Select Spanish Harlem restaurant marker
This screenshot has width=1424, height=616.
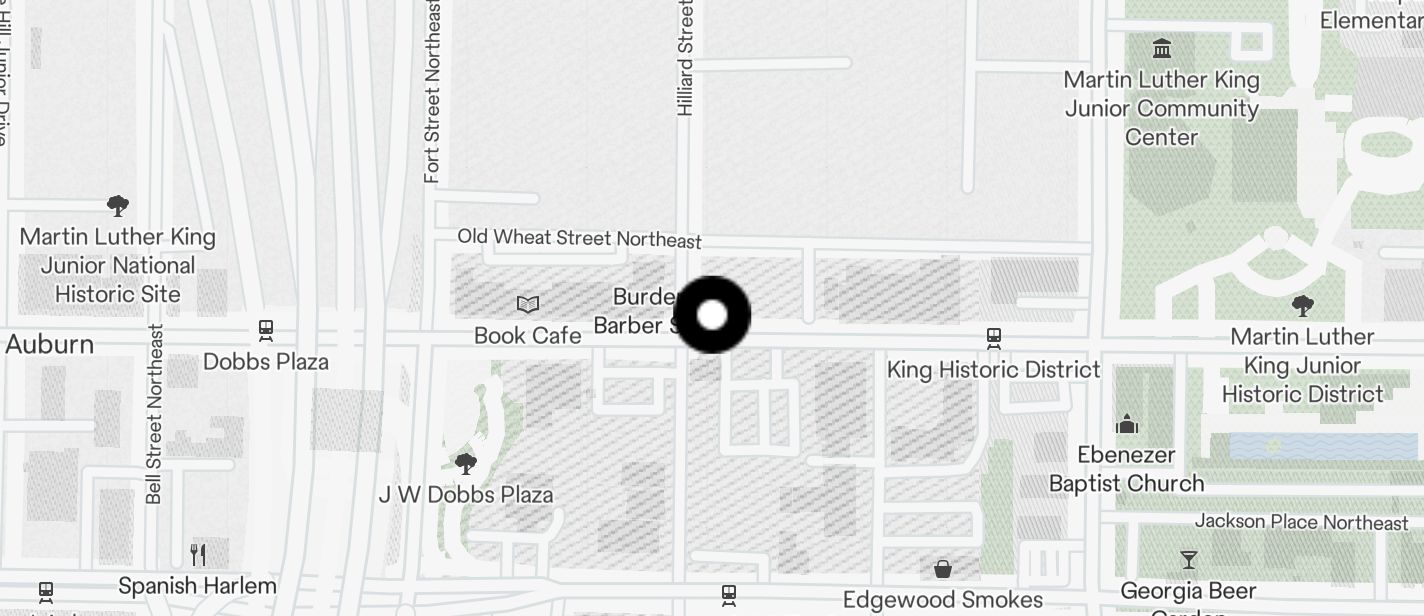(x=198, y=555)
